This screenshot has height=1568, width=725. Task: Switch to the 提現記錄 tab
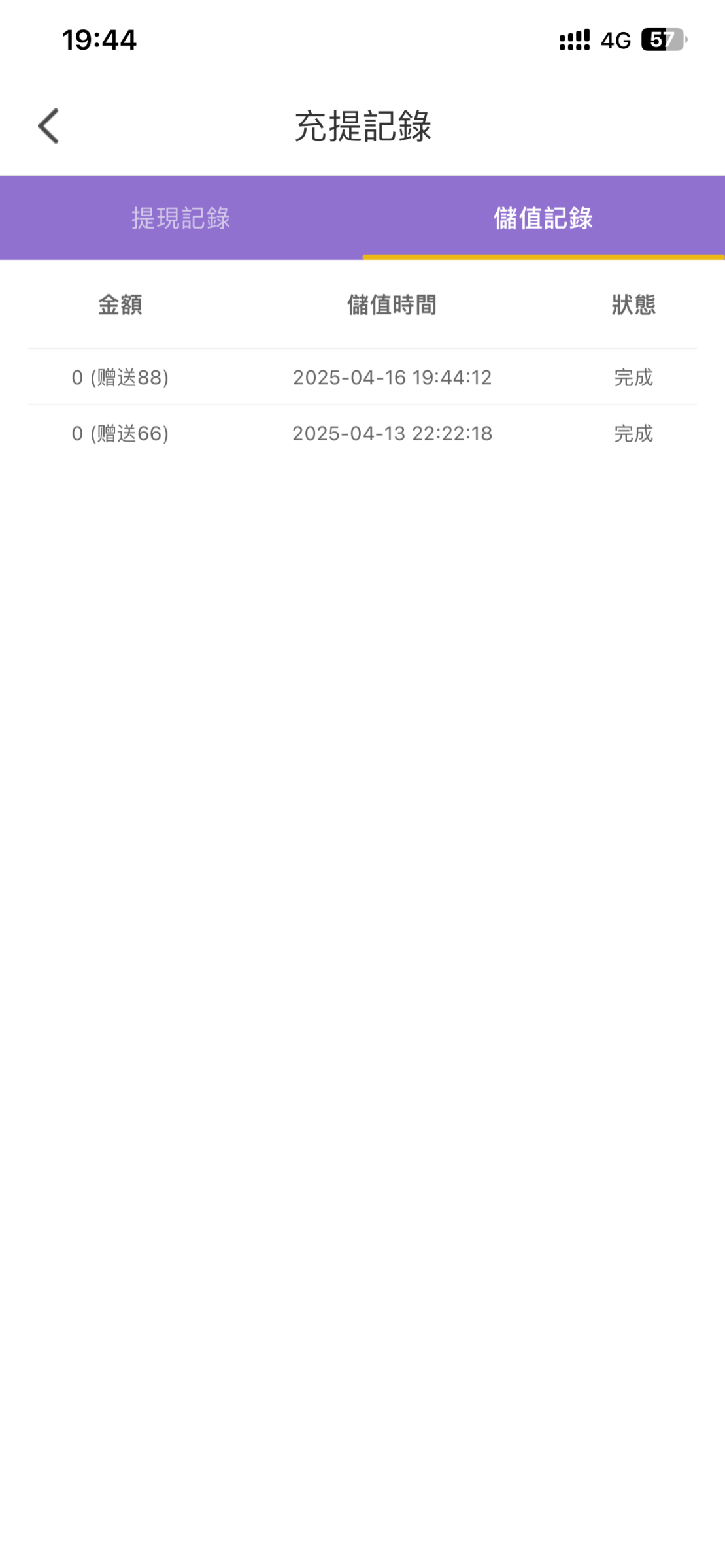[x=181, y=218]
